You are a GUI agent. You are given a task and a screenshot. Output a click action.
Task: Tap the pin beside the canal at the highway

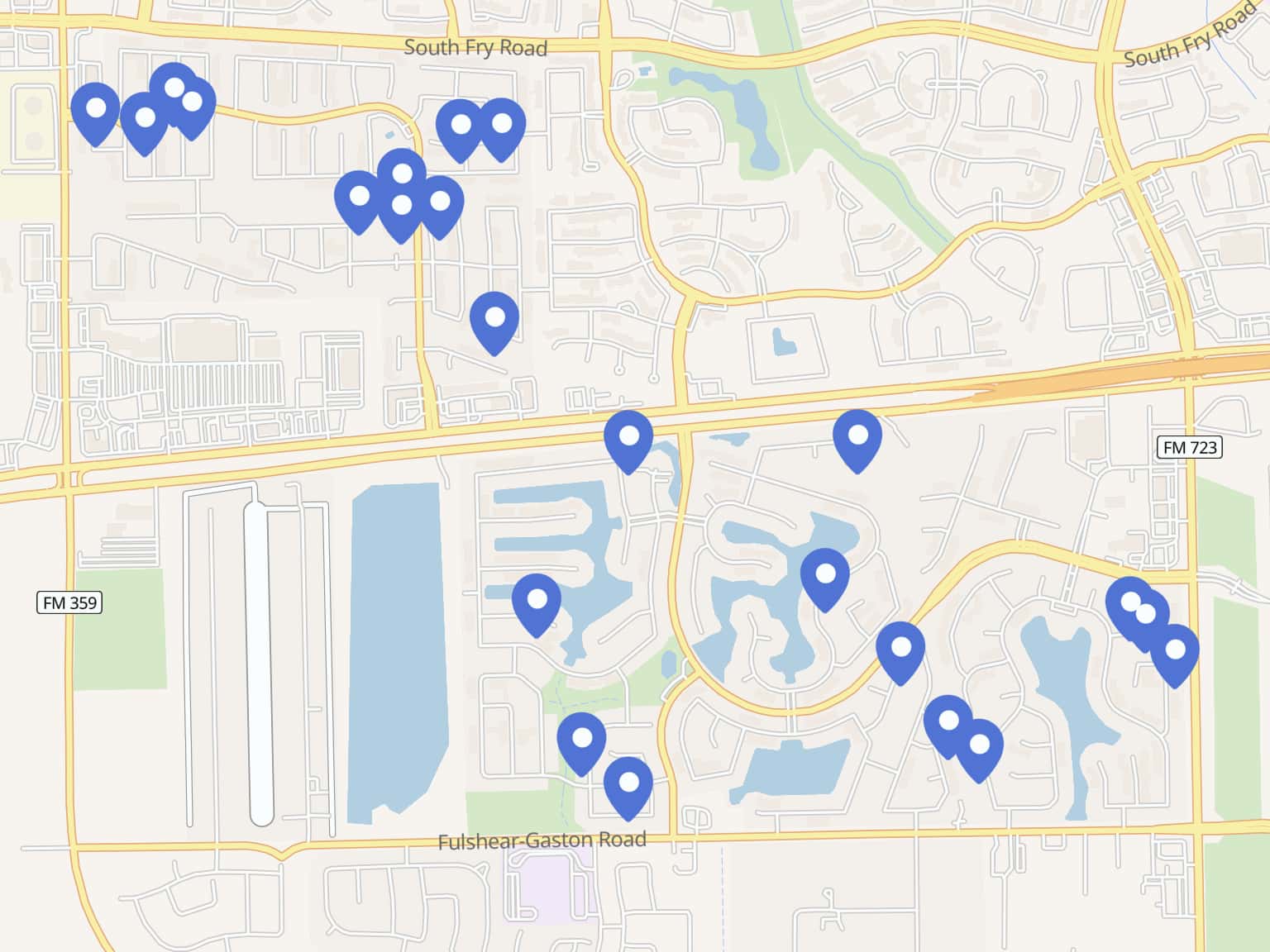[628, 440]
